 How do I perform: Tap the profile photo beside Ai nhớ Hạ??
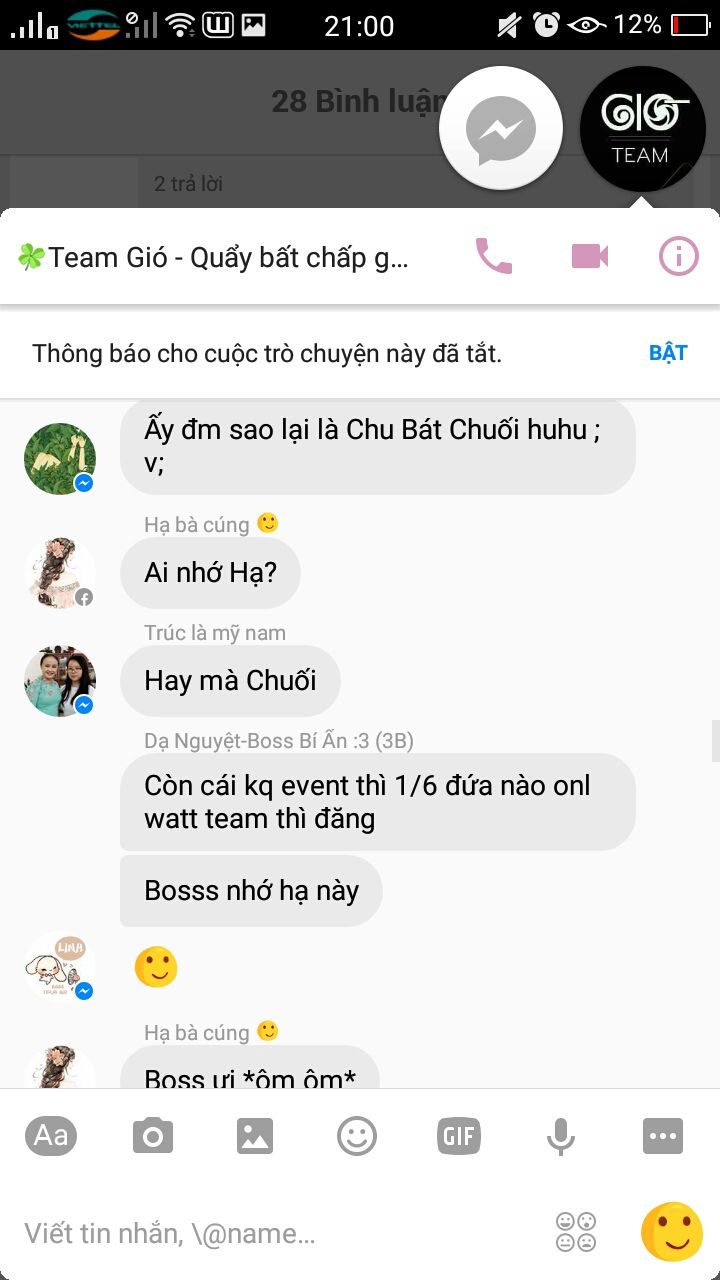point(60,573)
